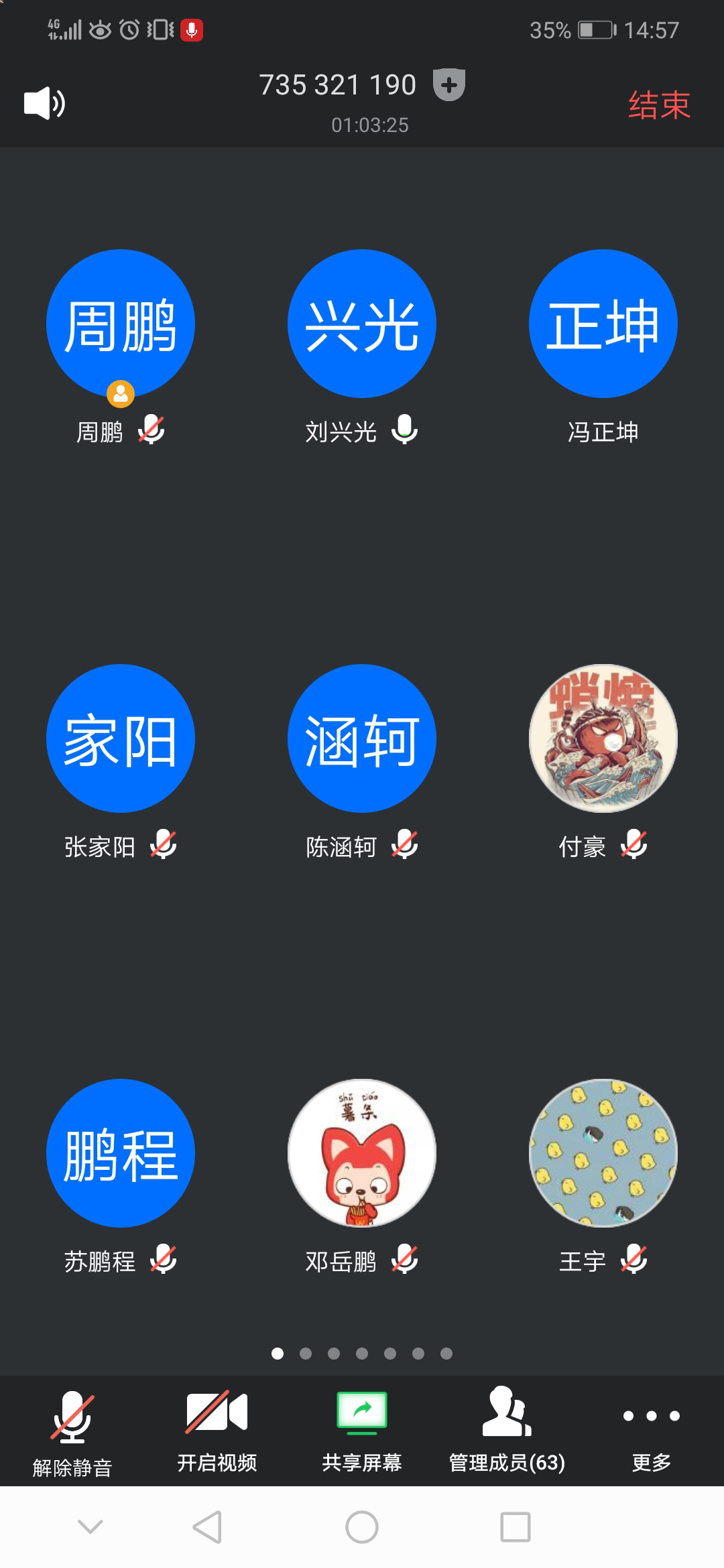
Task: Select participant 刘兴光's tile
Action: click(362, 324)
